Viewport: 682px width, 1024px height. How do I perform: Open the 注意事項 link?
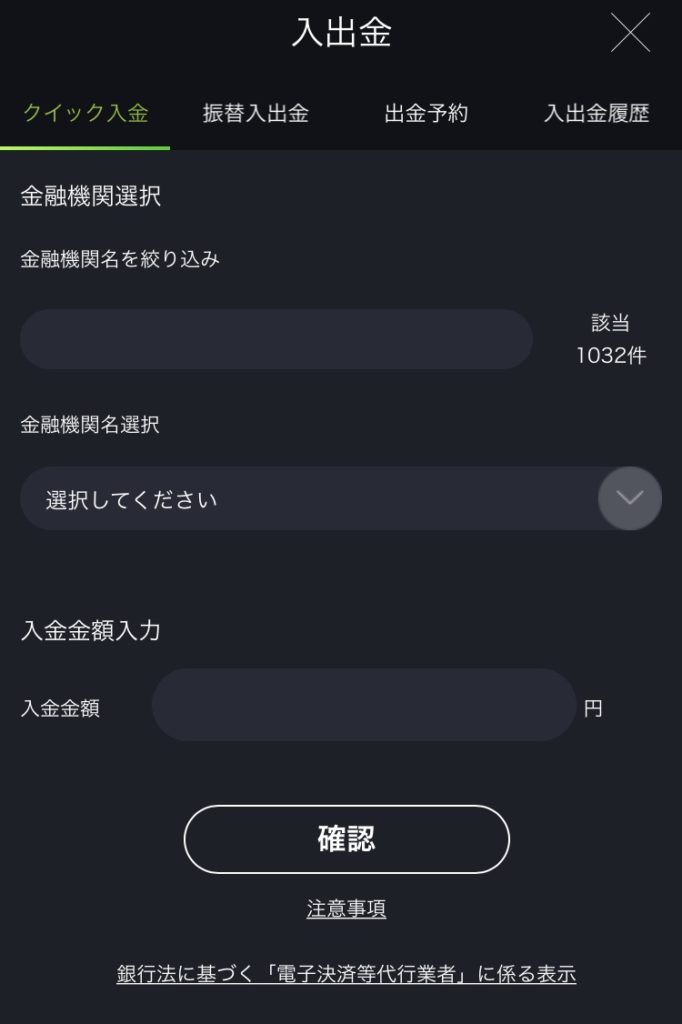(346, 909)
